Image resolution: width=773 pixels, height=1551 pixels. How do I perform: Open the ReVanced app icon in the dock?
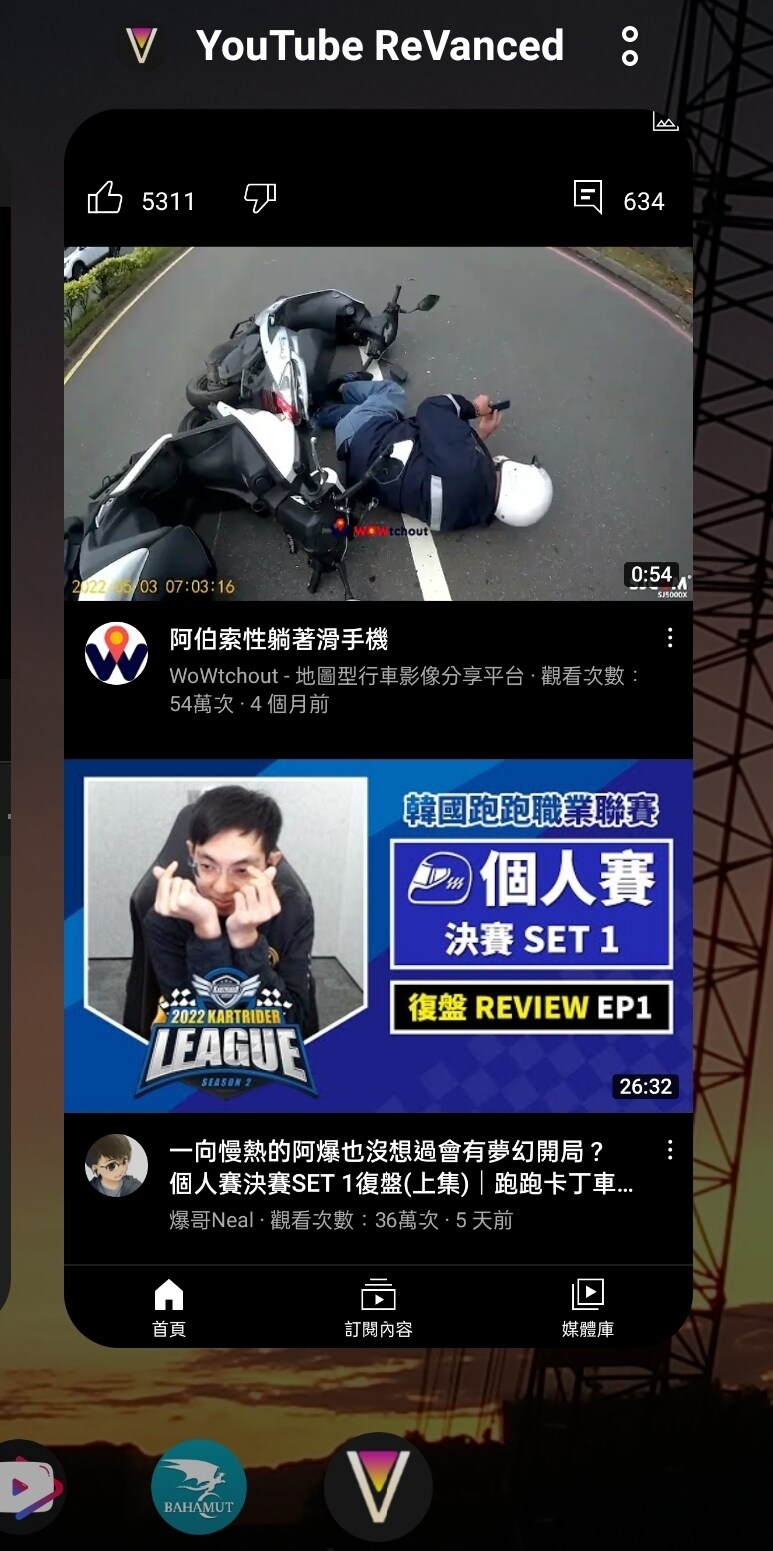(378, 1487)
